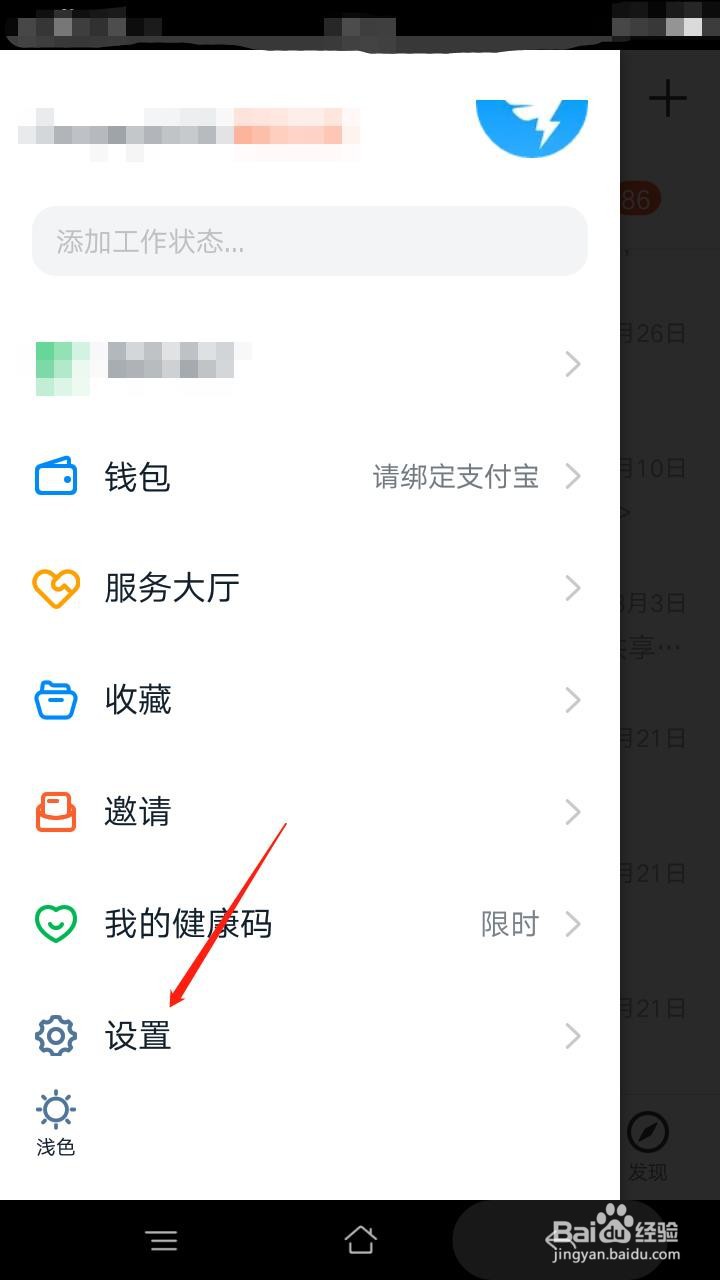
Task: Expand the 我的健康码 row chevron
Action: coord(572,924)
